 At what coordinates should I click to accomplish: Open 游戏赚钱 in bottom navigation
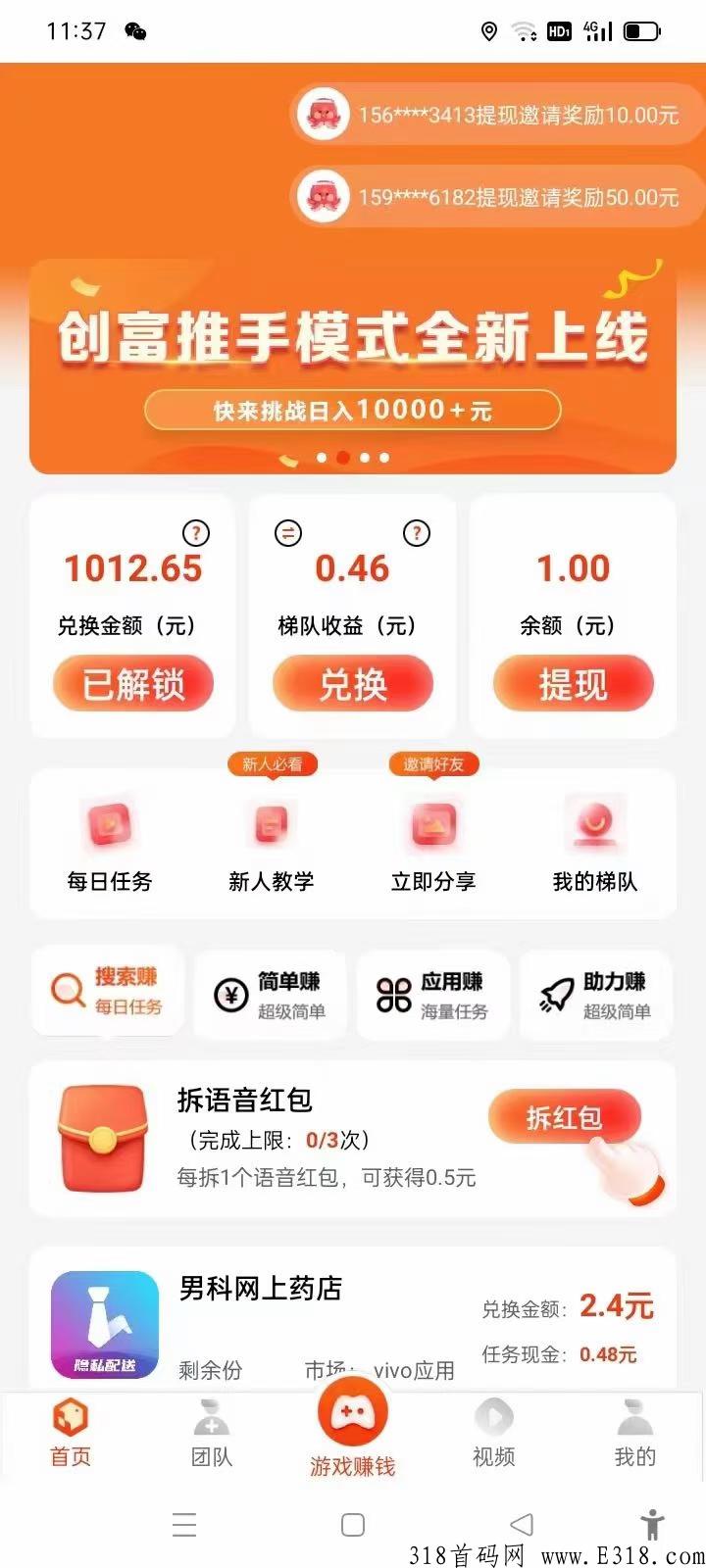[353, 1427]
